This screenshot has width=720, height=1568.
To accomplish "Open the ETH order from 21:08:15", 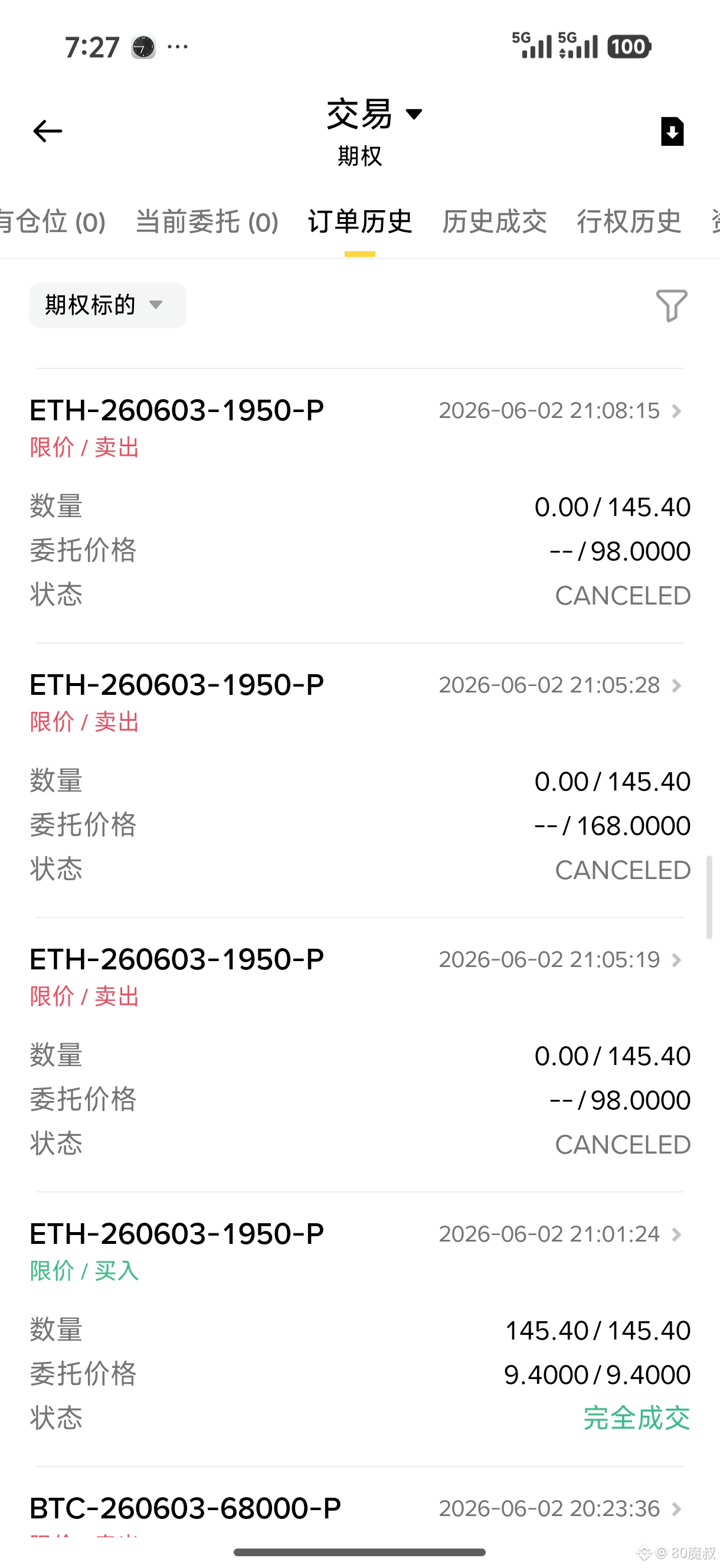I will [x=359, y=505].
